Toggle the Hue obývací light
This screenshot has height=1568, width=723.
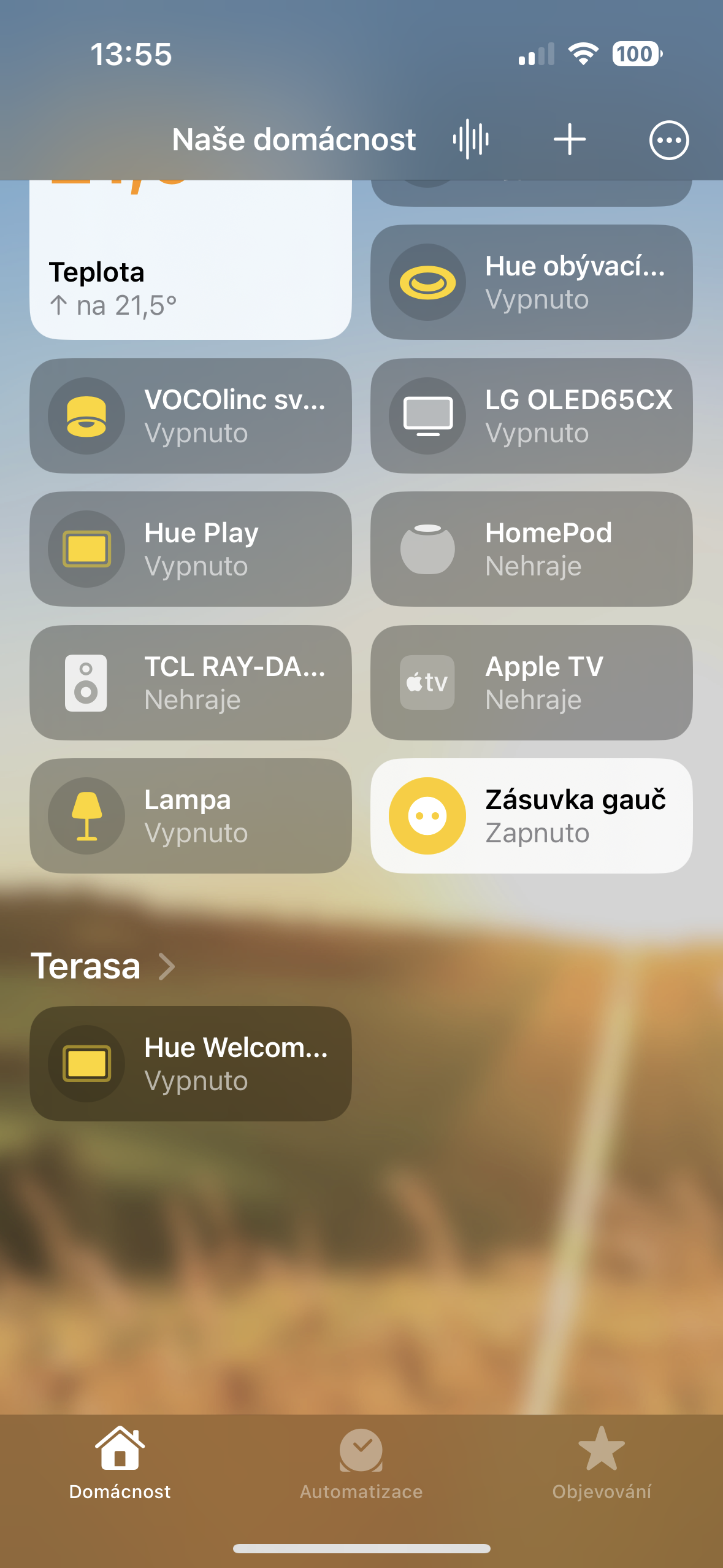(x=427, y=283)
